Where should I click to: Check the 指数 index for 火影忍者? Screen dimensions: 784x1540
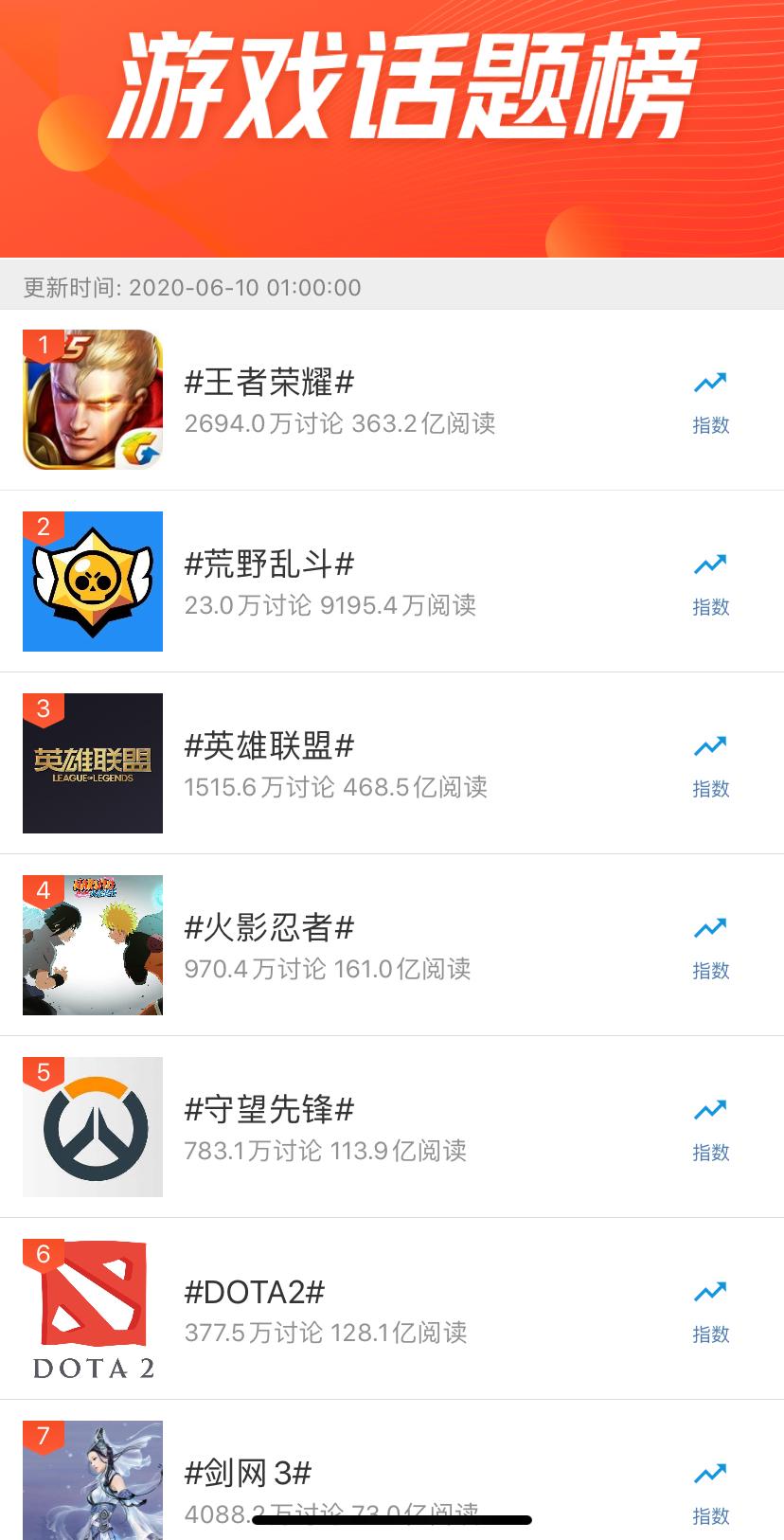pyautogui.click(x=710, y=947)
